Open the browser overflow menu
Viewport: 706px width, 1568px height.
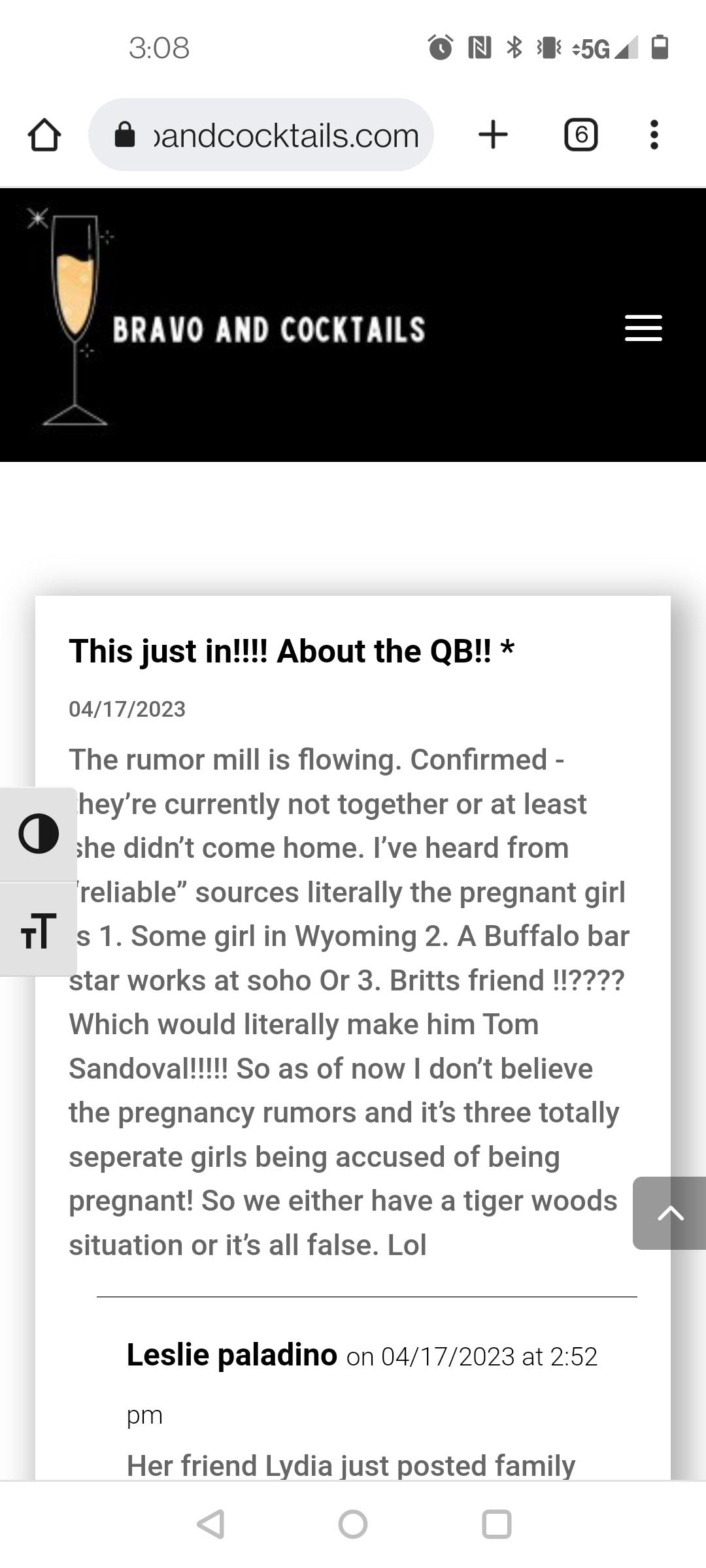pyautogui.click(x=654, y=135)
